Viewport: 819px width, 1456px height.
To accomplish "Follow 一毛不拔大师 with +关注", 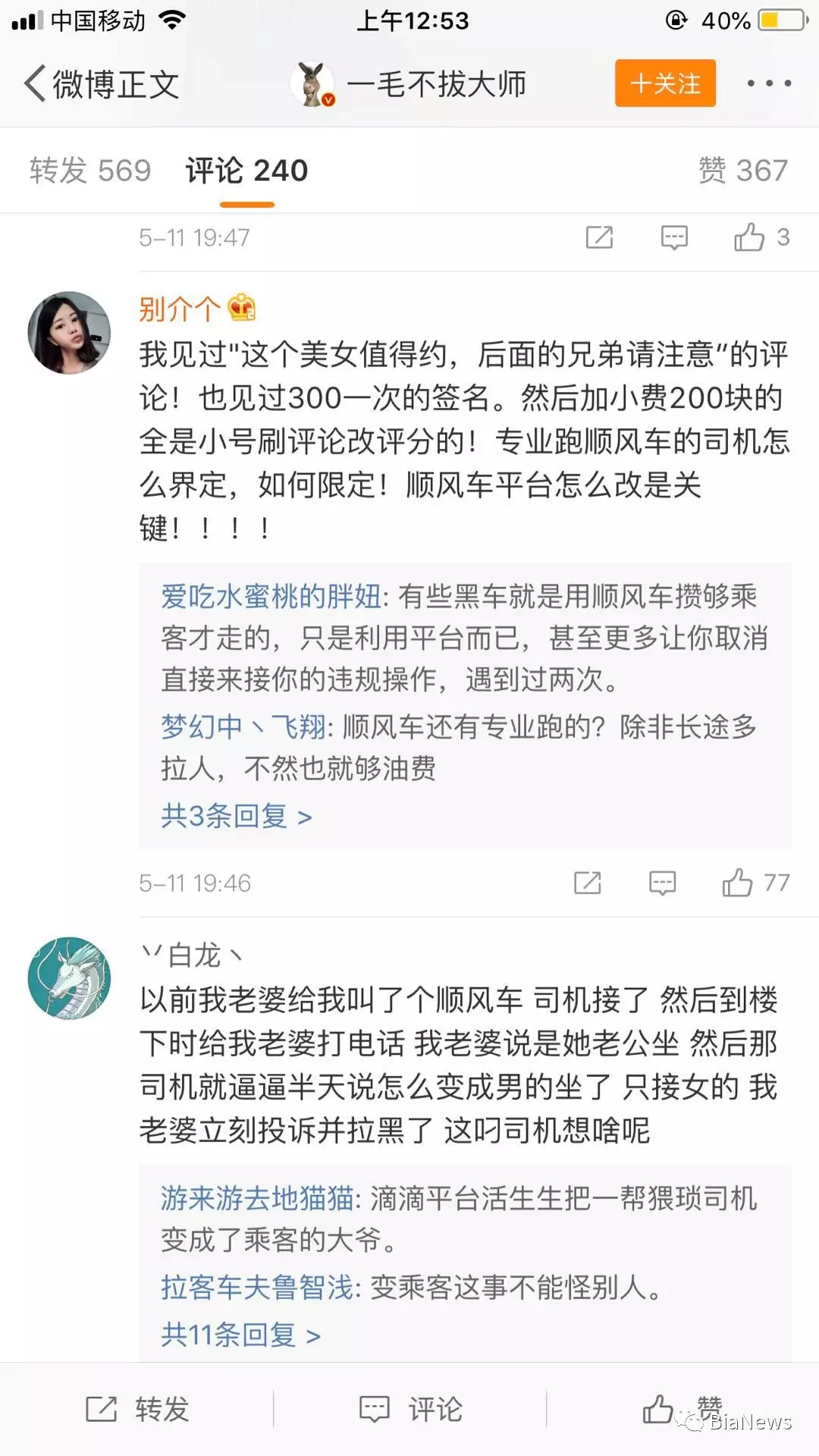I will coord(665,83).
